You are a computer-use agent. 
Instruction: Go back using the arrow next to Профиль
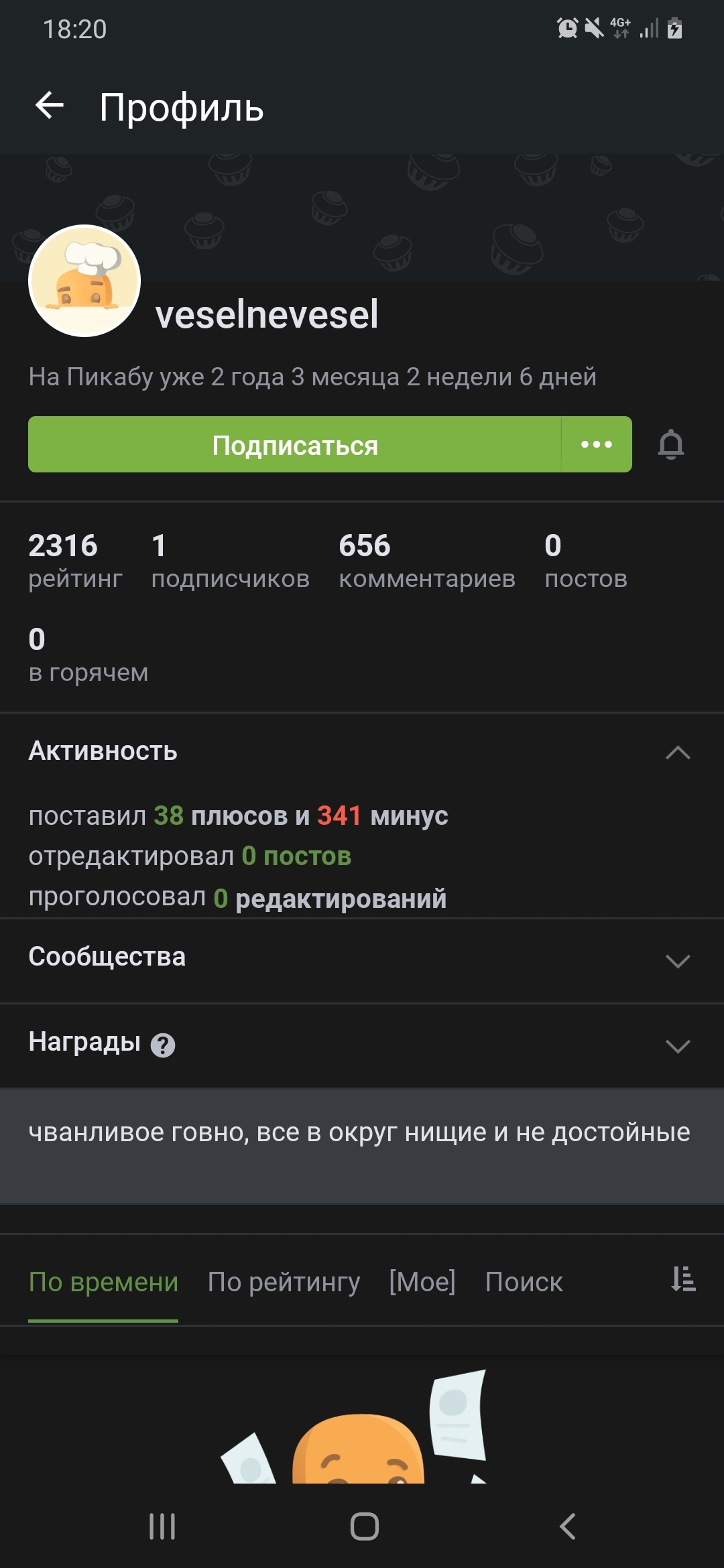(50, 106)
